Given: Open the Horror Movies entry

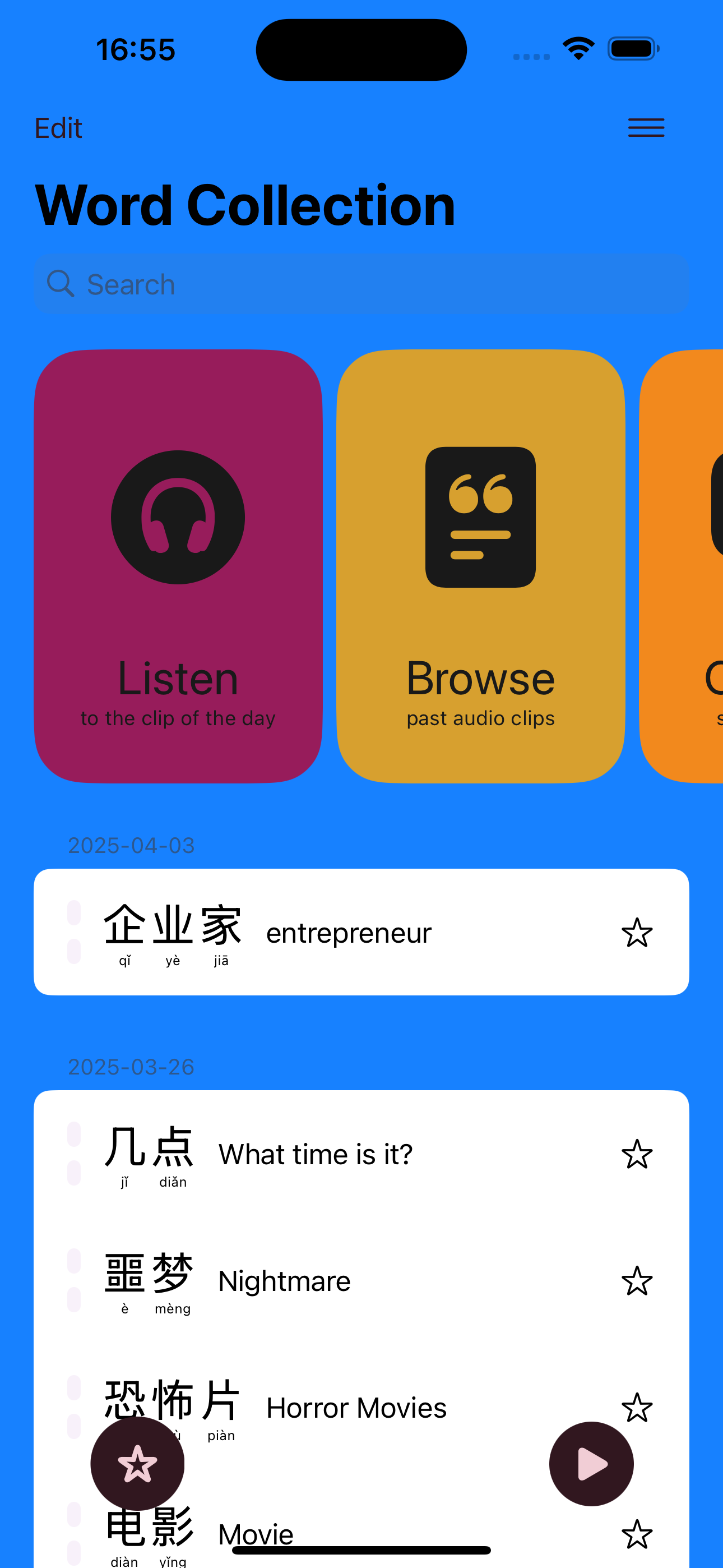Looking at the screenshot, I should [x=356, y=1407].
